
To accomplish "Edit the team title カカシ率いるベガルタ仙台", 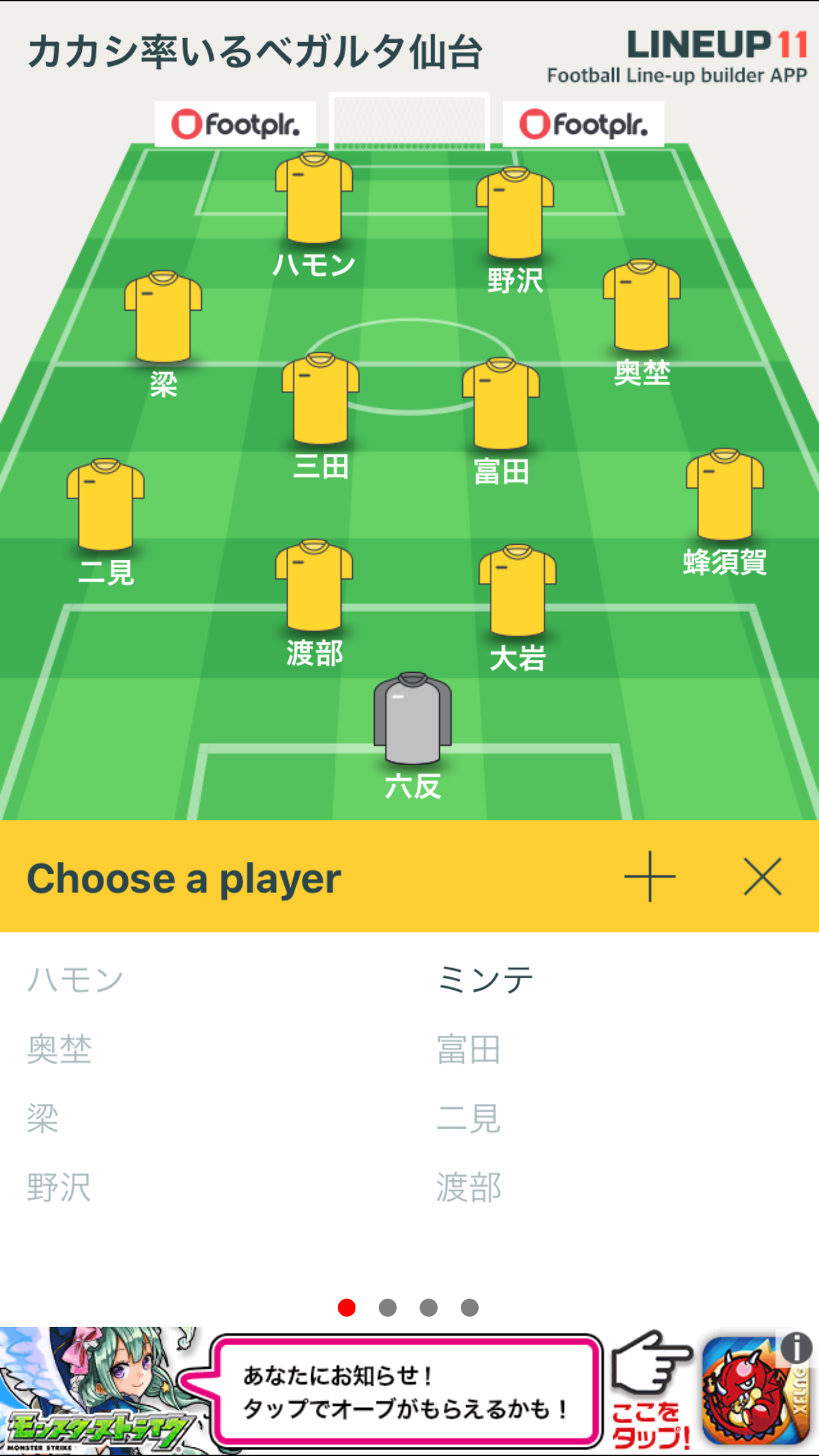I will [x=256, y=53].
